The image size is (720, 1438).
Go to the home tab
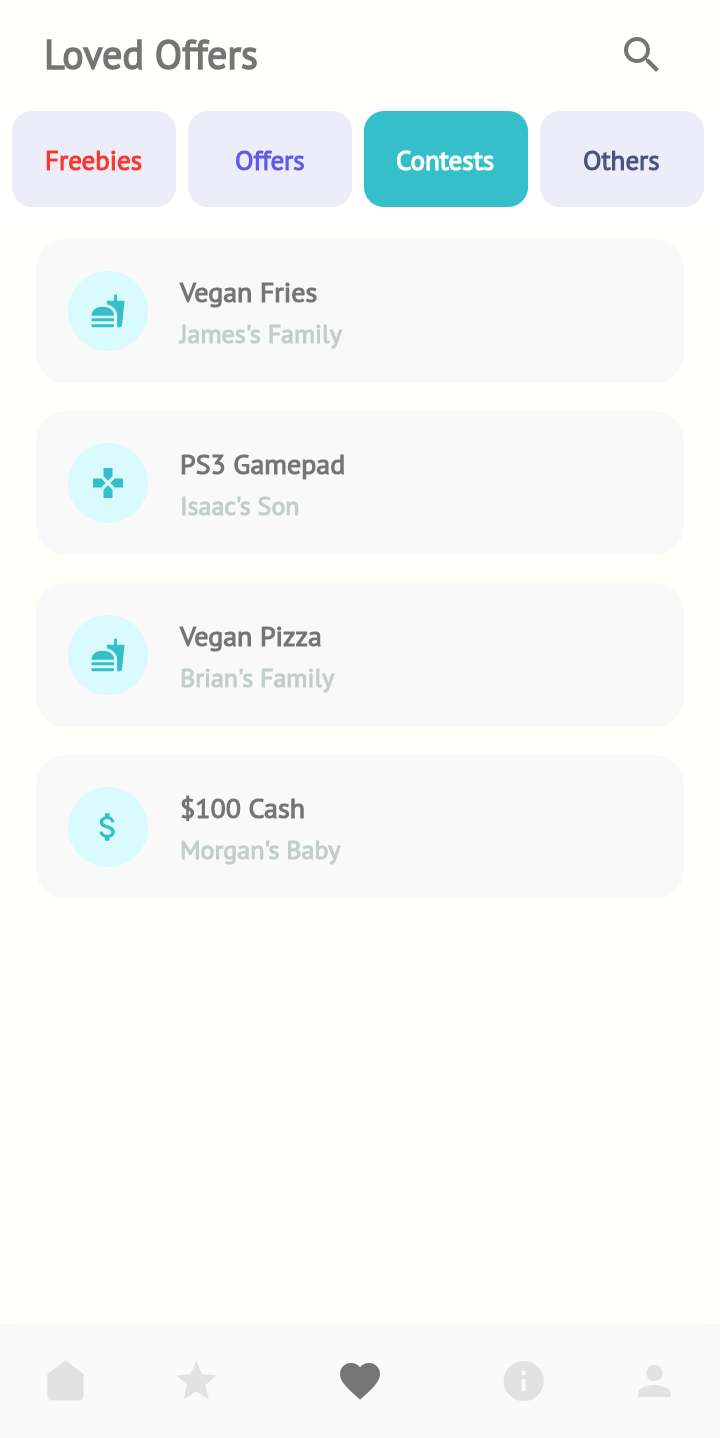tap(66, 1381)
